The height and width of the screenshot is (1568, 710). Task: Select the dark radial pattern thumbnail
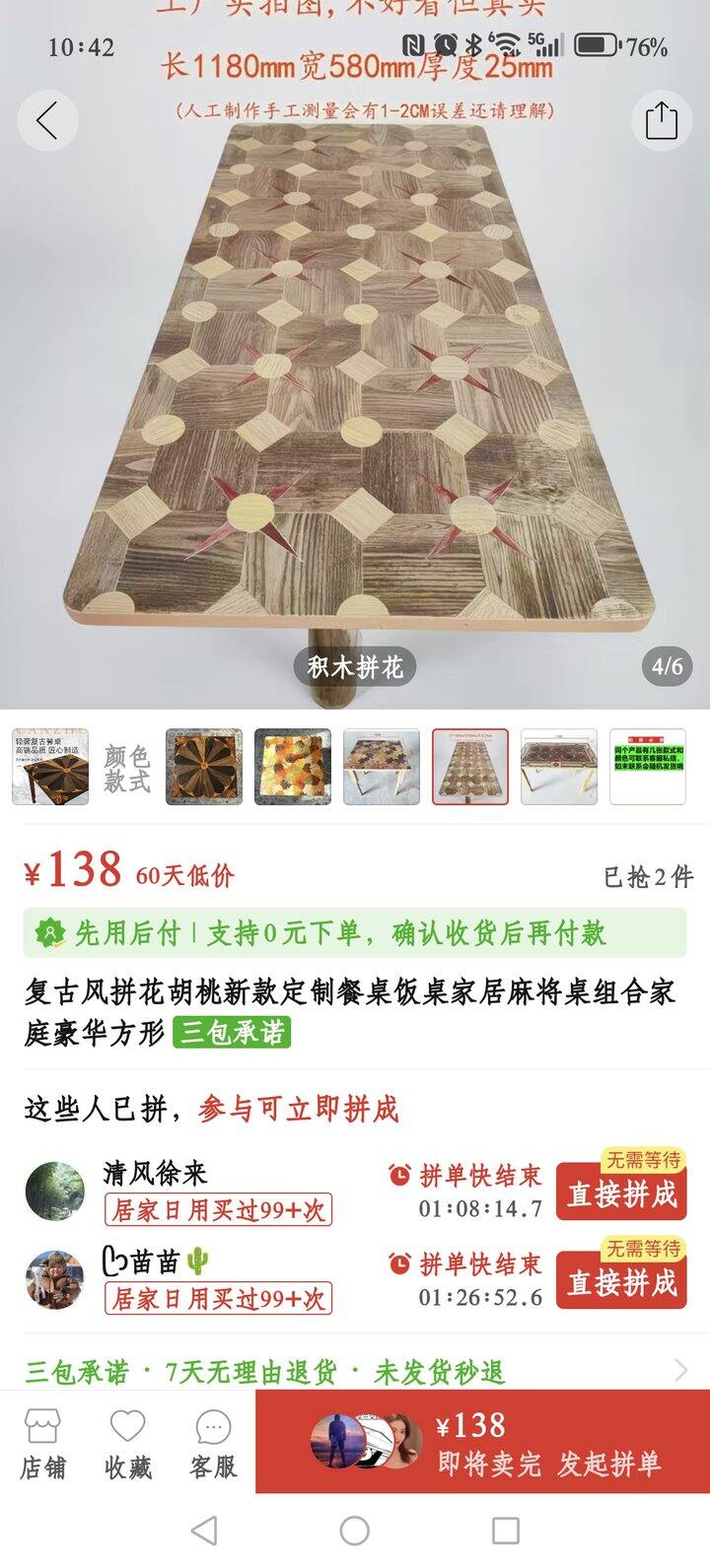204,767
